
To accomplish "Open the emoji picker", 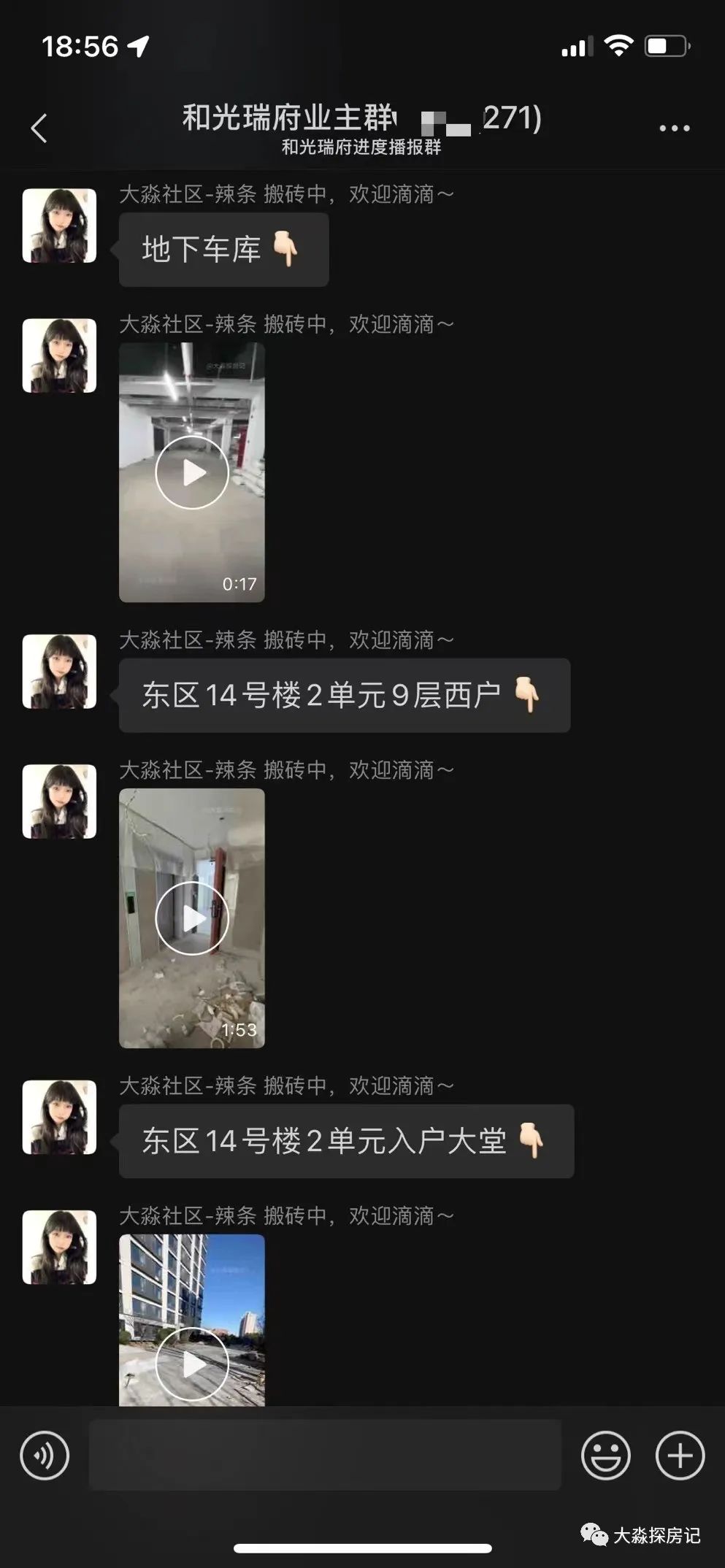I will click(605, 1456).
